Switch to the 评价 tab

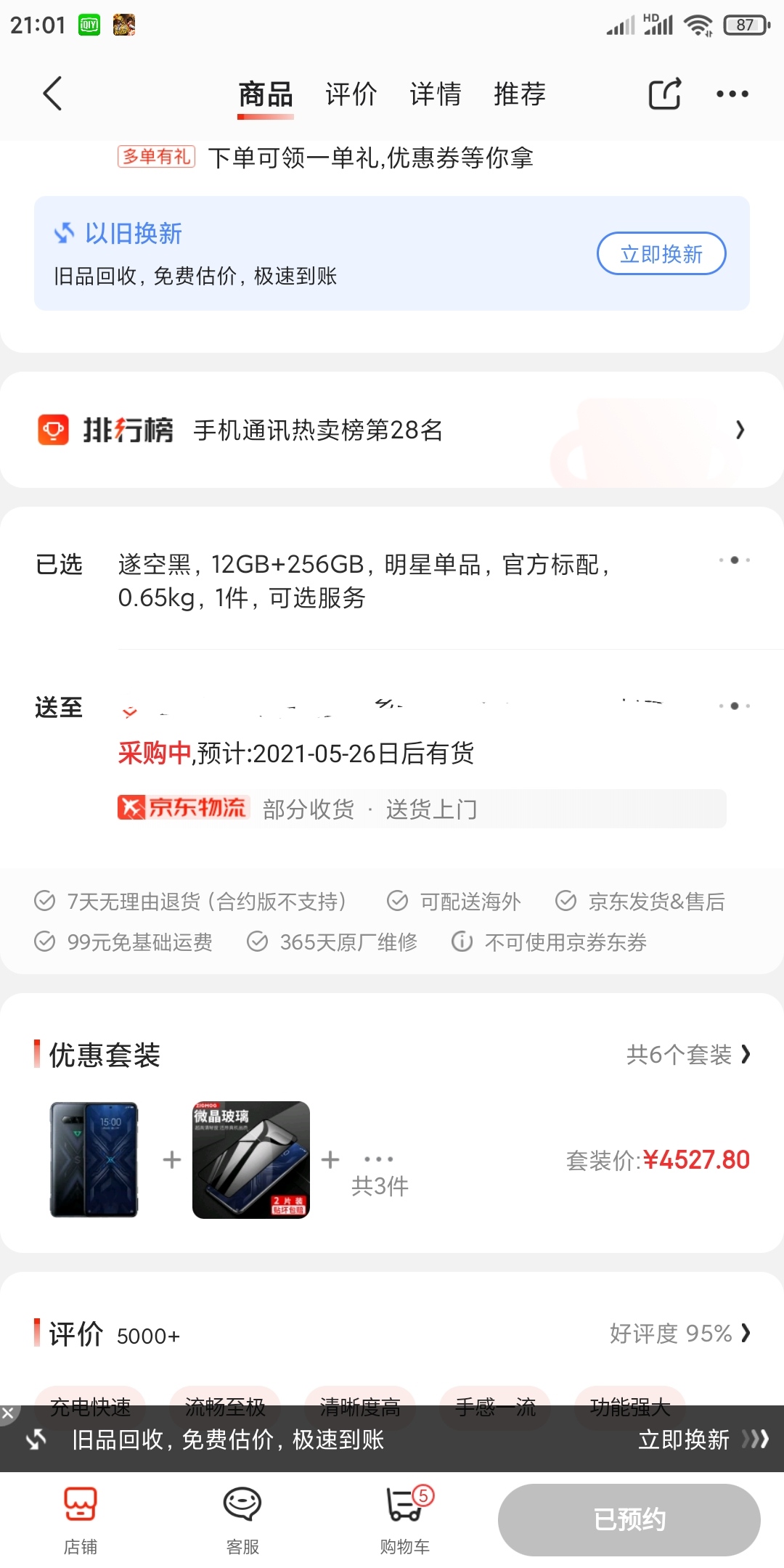pyautogui.click(x=351, y=94)
